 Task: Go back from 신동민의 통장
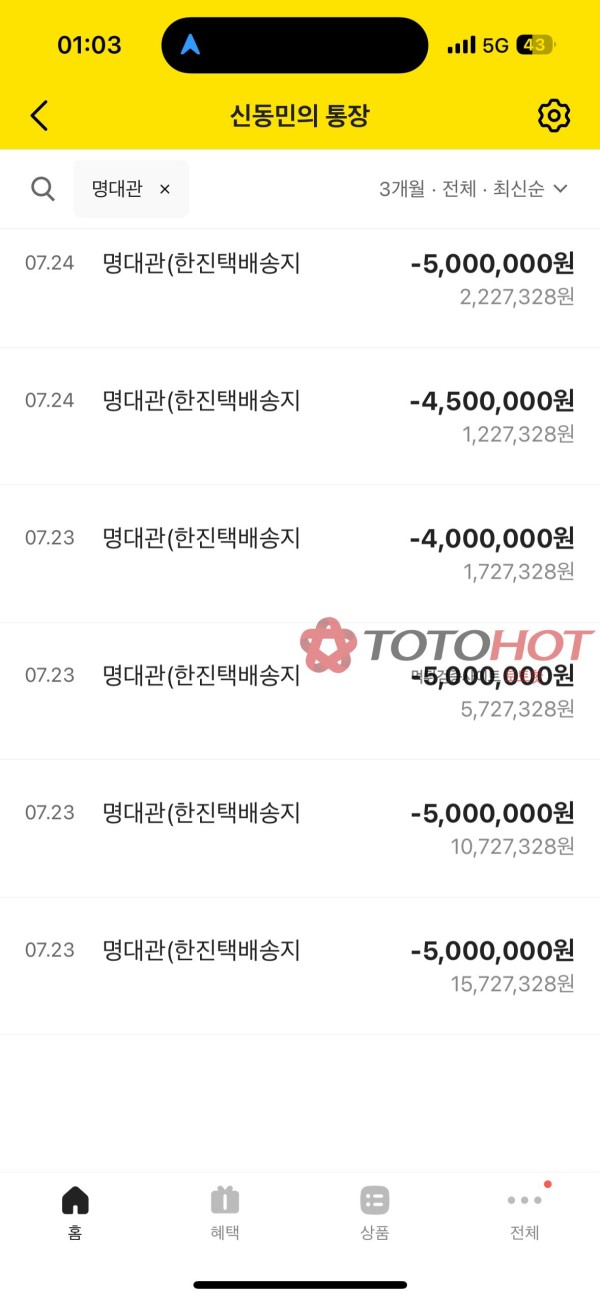(39, 116)
